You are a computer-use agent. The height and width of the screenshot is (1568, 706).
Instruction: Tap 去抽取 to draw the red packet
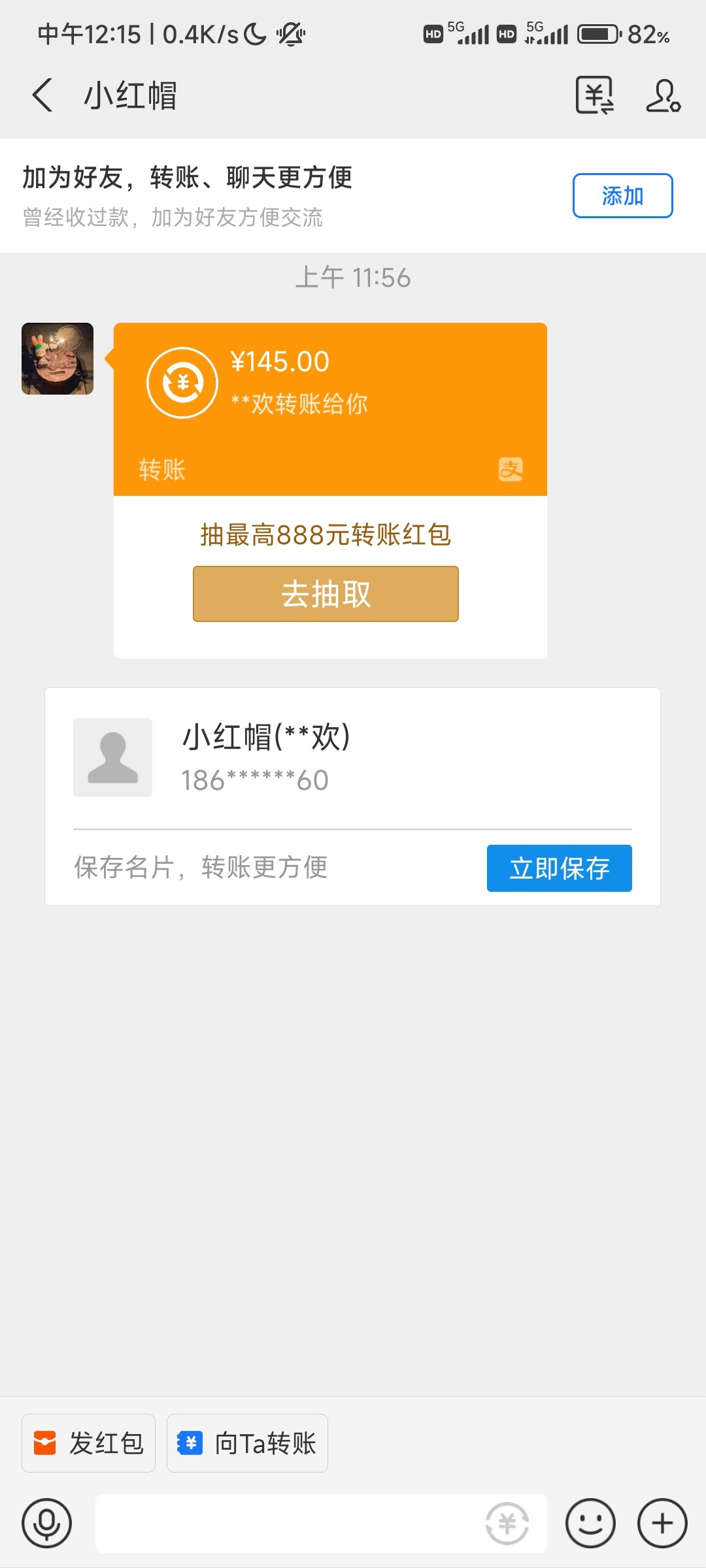(326, 593)
